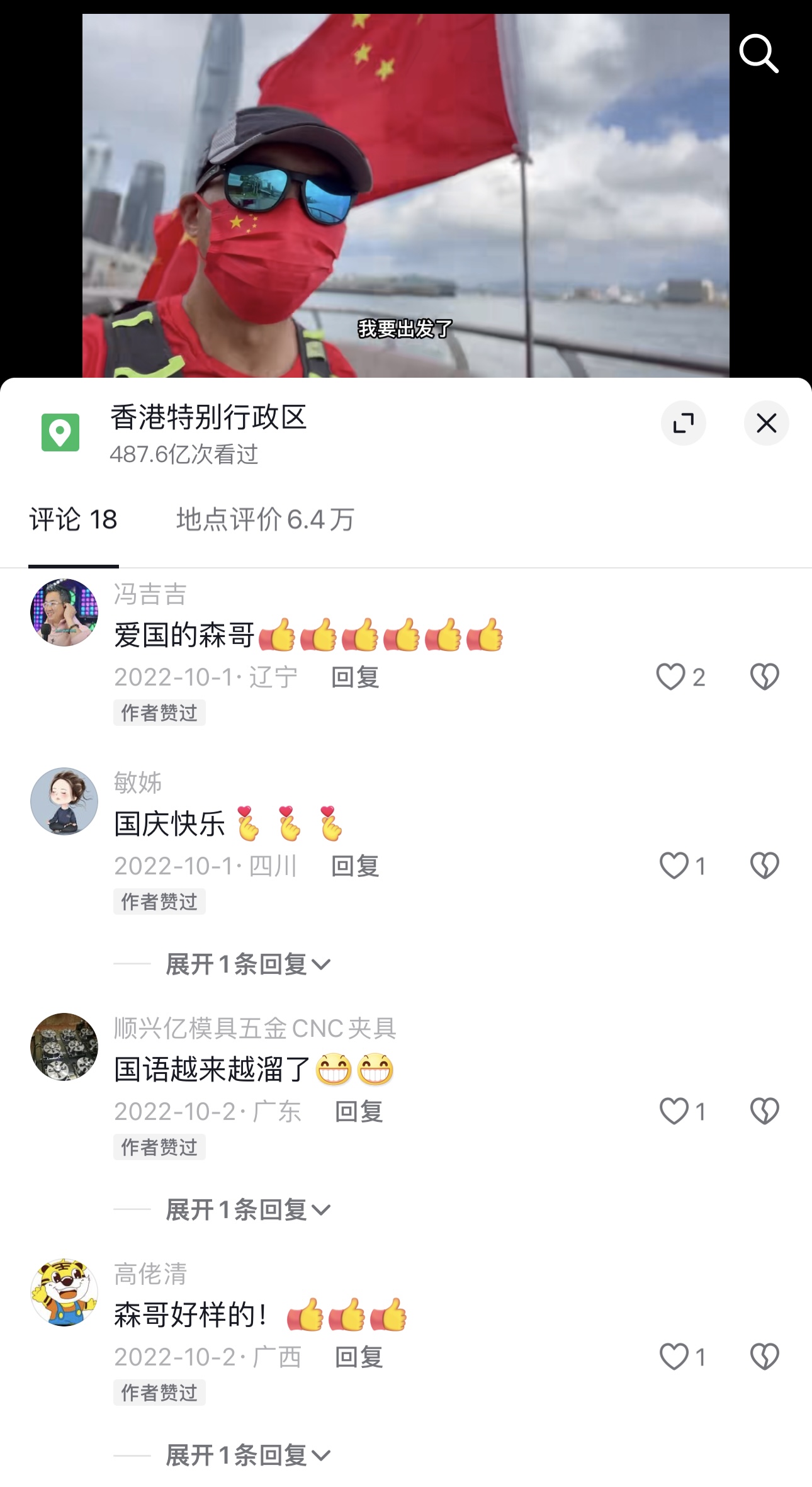Expand 1 reply under 高佬清's comment
The height and width of the screenshot is (1487, 812).
point(247,1455)
